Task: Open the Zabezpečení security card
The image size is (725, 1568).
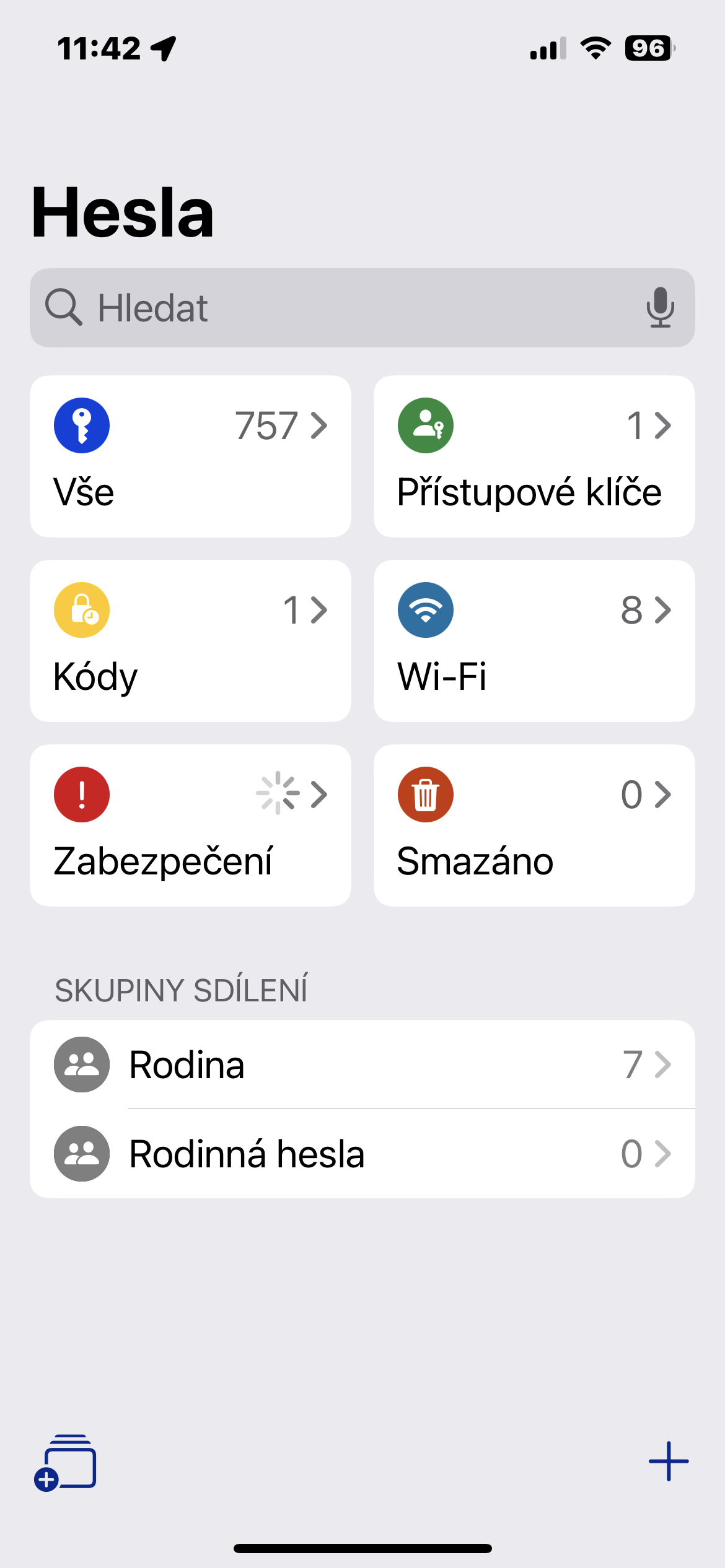Action: [190, 825]
